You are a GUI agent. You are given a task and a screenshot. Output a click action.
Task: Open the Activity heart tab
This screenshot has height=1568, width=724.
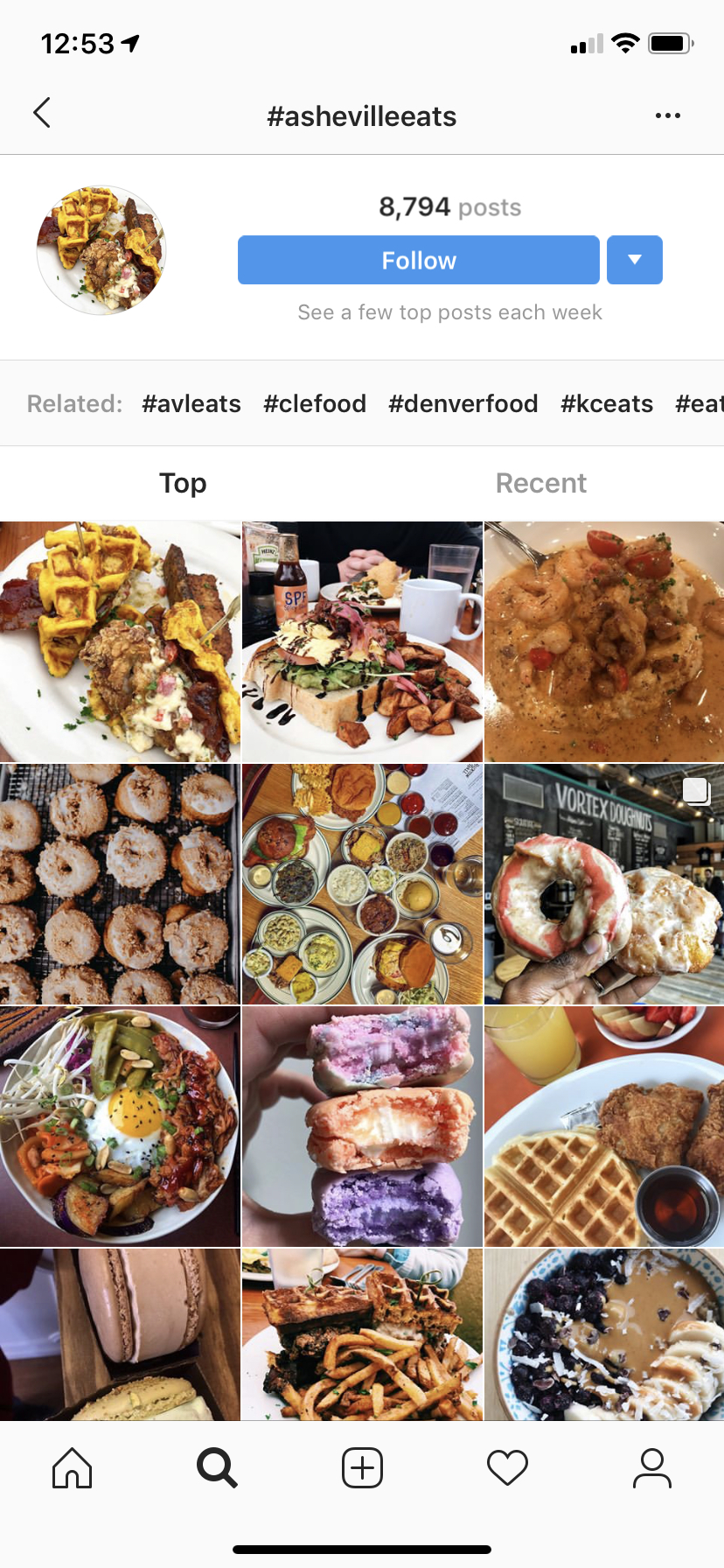coord(507,1467)
